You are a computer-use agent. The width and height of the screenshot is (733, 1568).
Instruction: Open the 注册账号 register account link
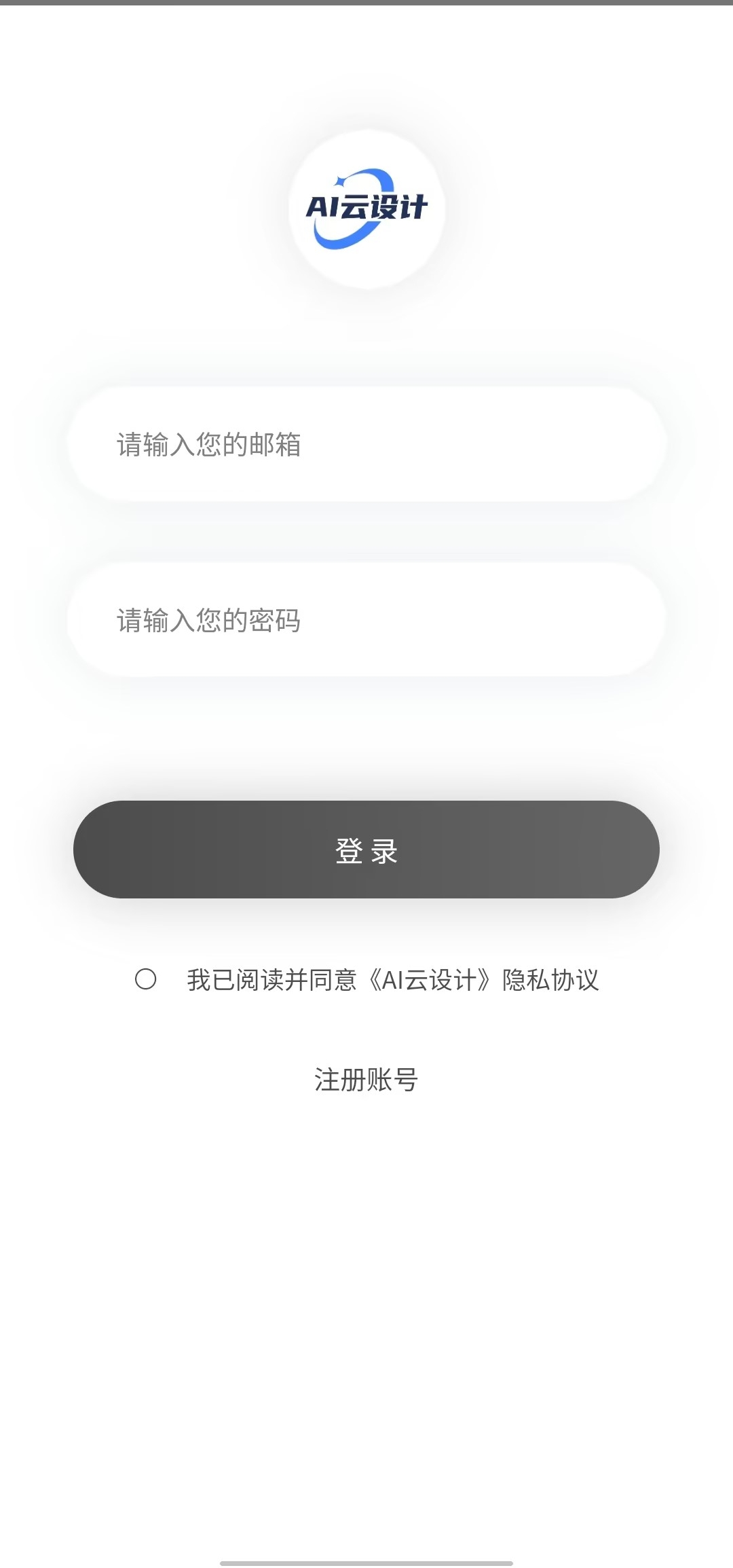tap(366, 1079)
